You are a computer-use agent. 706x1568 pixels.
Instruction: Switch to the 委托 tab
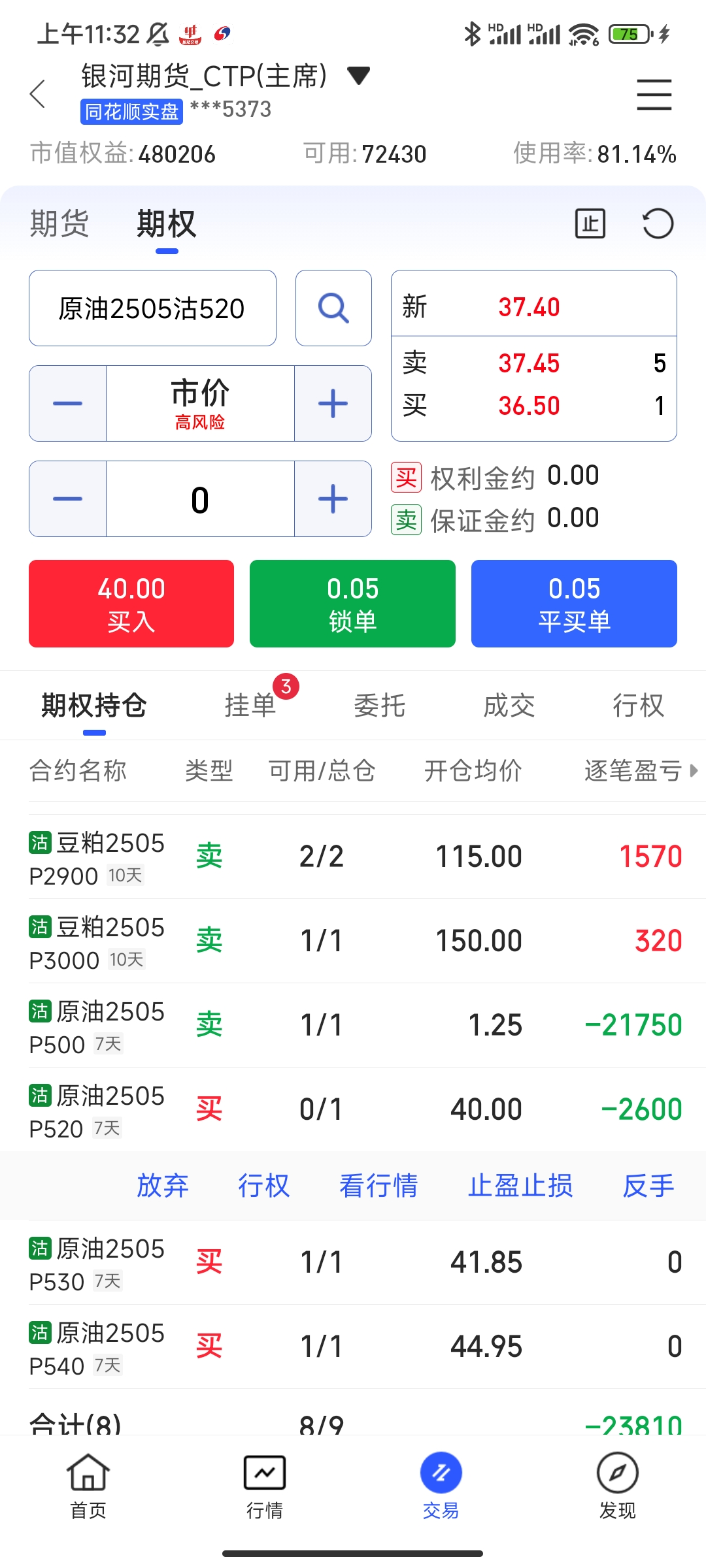(380, 706)
